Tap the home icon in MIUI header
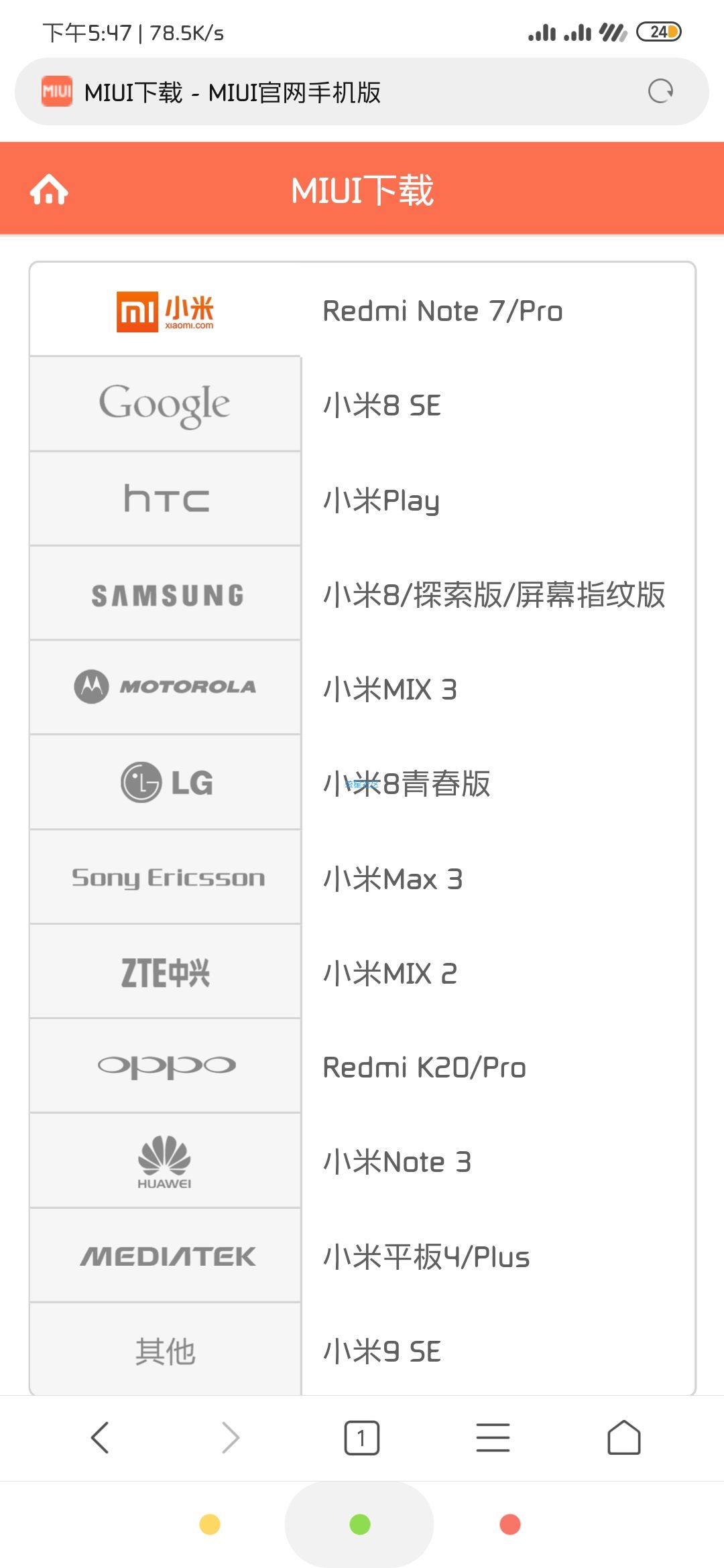This screenshot has height=1568, width=724. [49, 190]
